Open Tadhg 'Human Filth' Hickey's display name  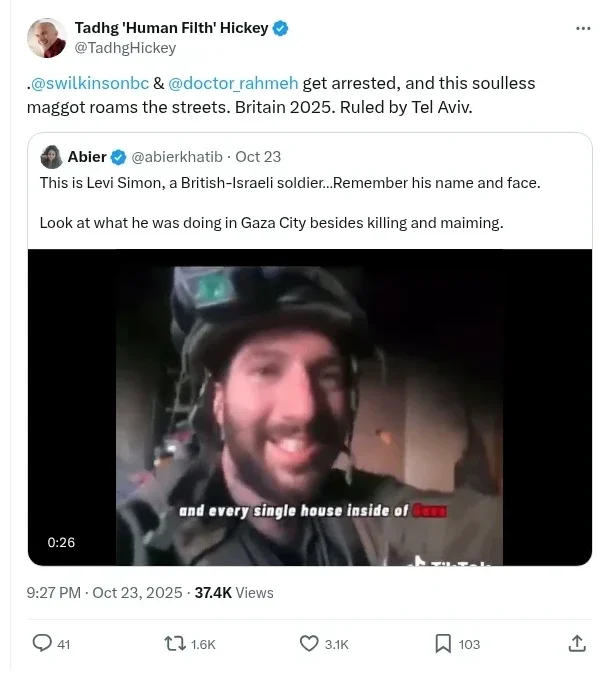pyautogui.click(x=171, y=28)
